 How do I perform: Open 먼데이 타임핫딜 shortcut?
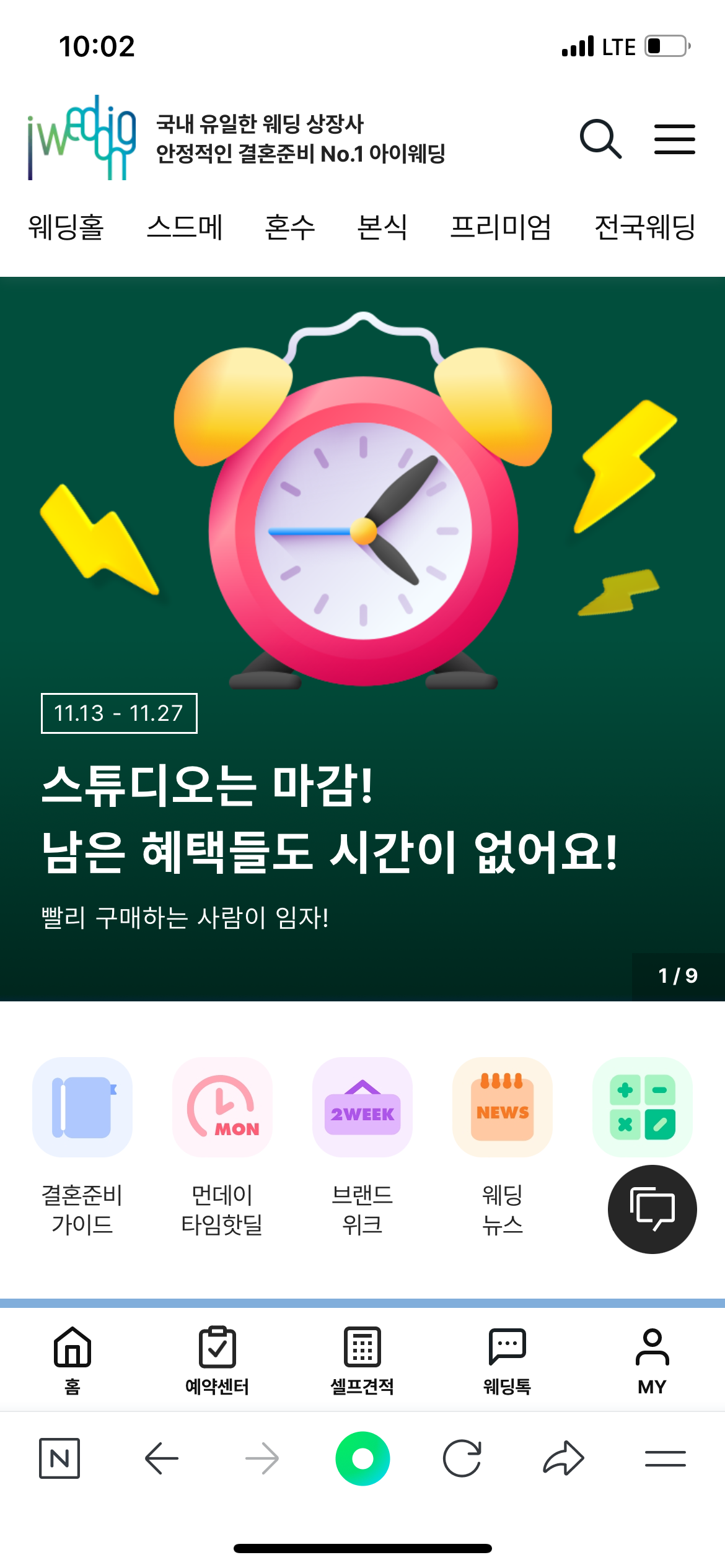(222, 1146)
